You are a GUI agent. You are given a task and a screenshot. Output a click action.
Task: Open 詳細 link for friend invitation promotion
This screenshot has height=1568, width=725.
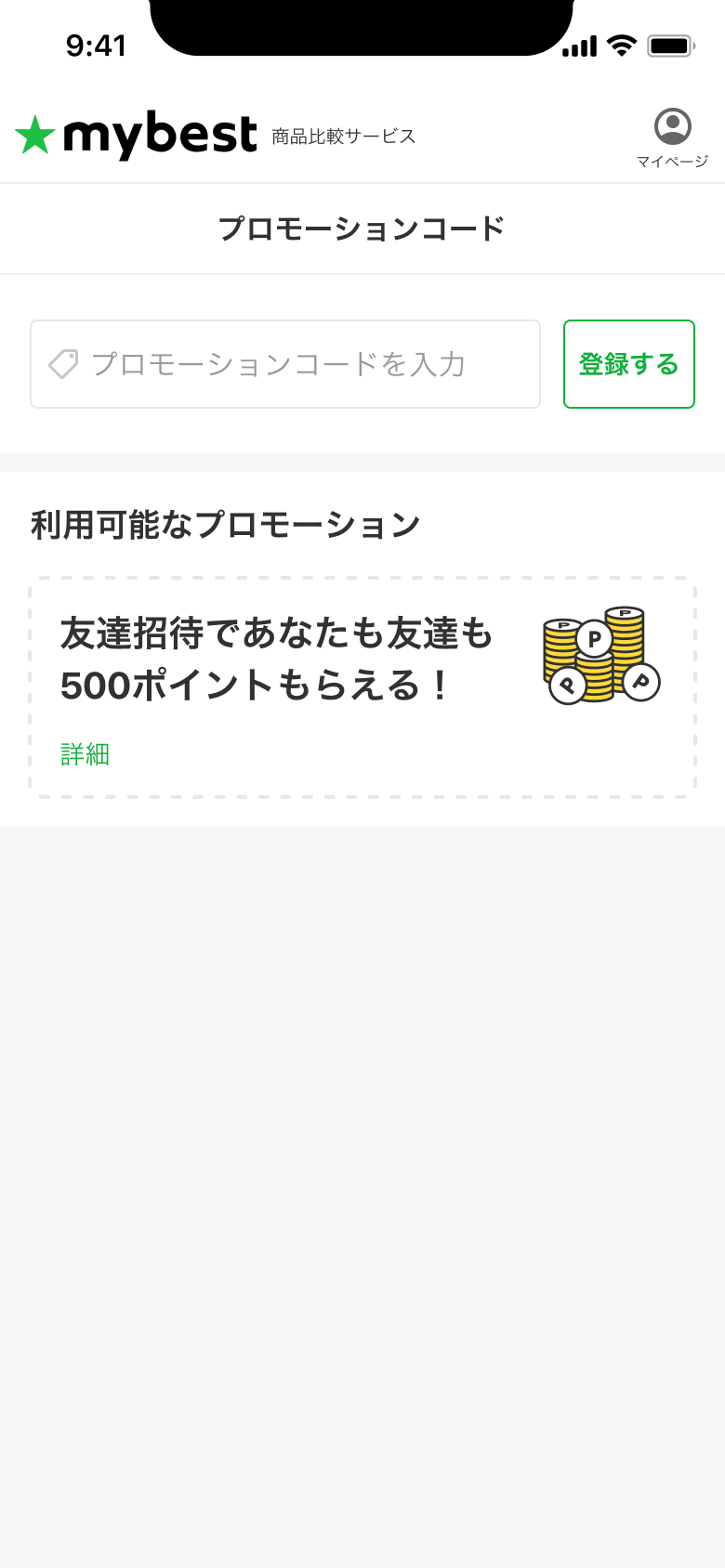(x=86, y=754)
